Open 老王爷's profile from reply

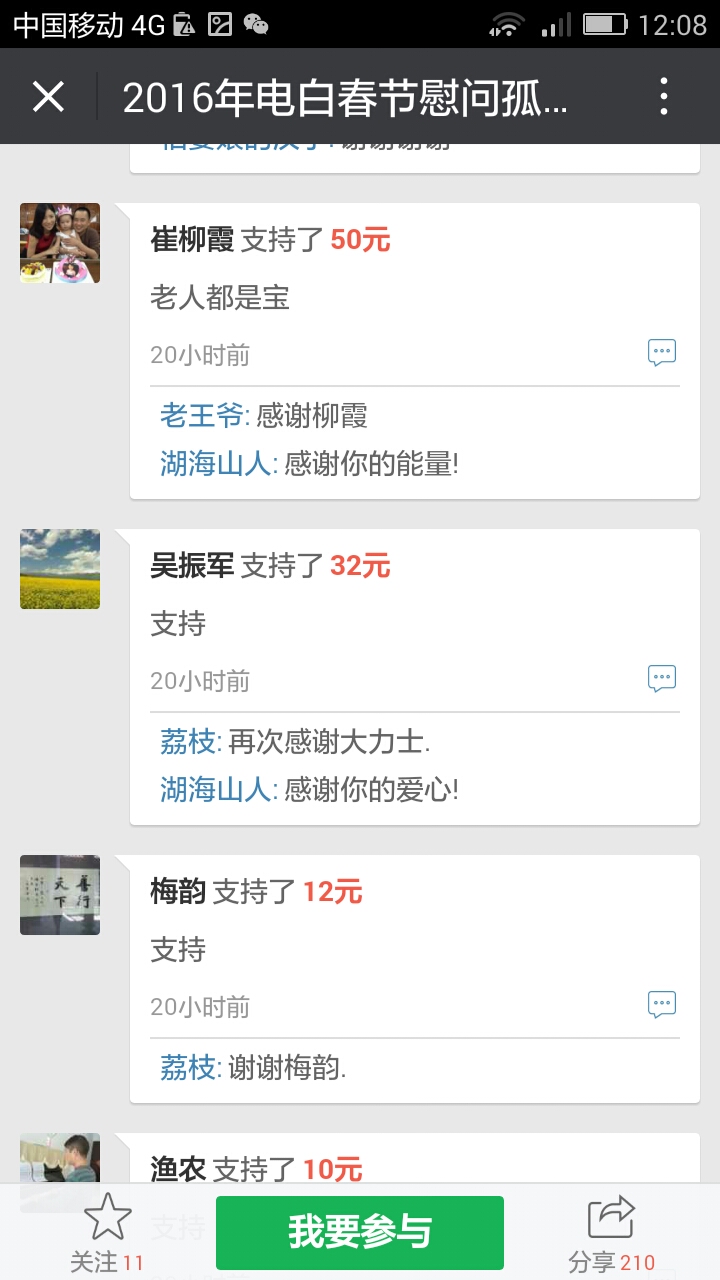coord(202,415)
